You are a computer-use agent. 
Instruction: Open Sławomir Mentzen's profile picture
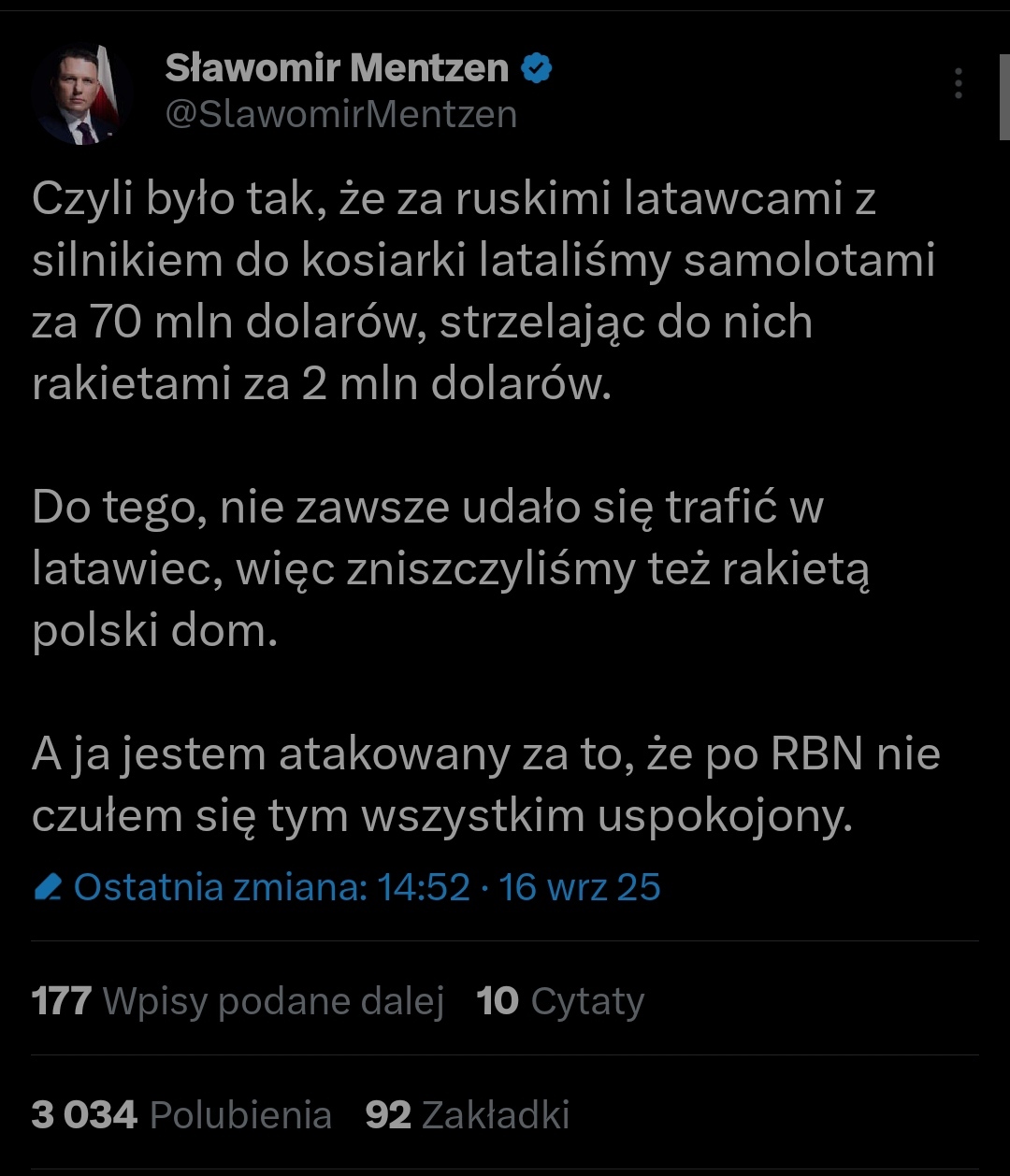[x=81, y=93]
